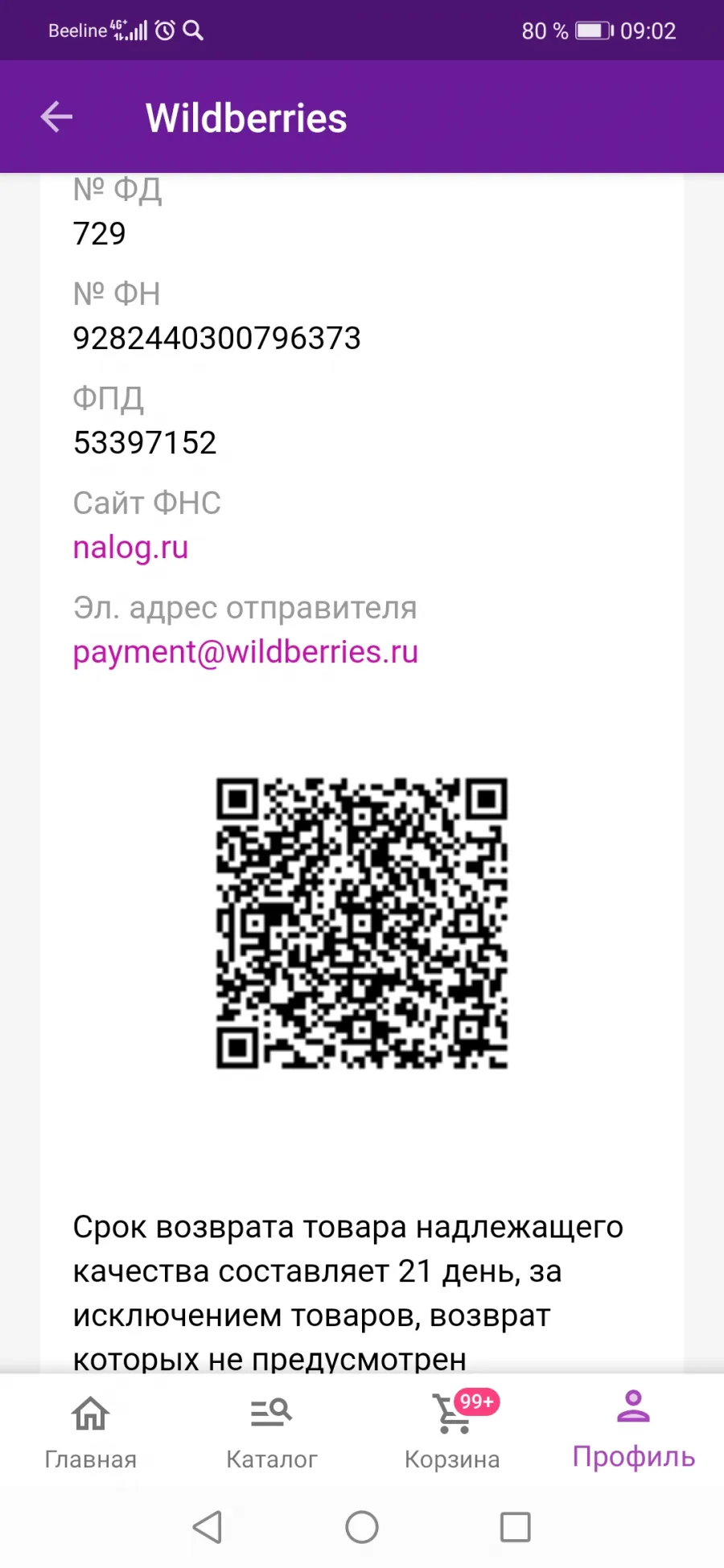Go back using the app bar arrow
Viewport: 724px width, 1568px height.
56,117
